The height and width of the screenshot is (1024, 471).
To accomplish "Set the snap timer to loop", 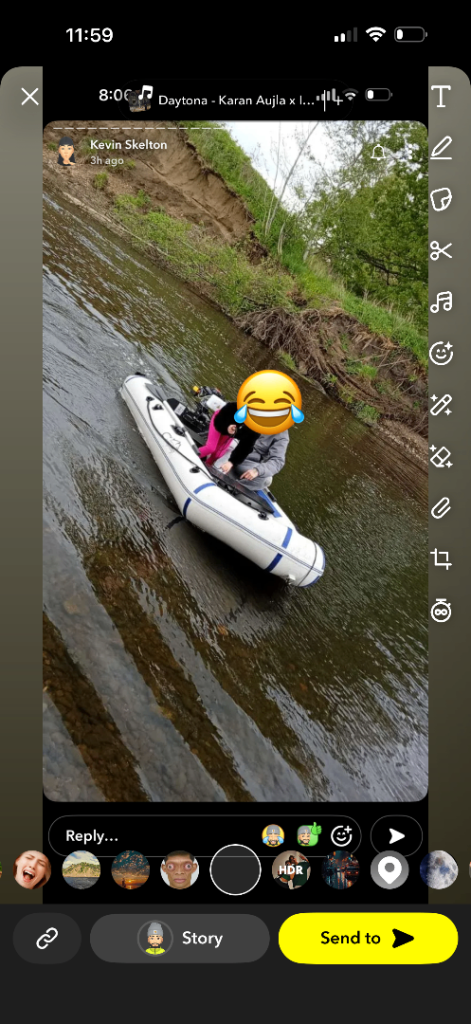I will [x=441, y=611].
